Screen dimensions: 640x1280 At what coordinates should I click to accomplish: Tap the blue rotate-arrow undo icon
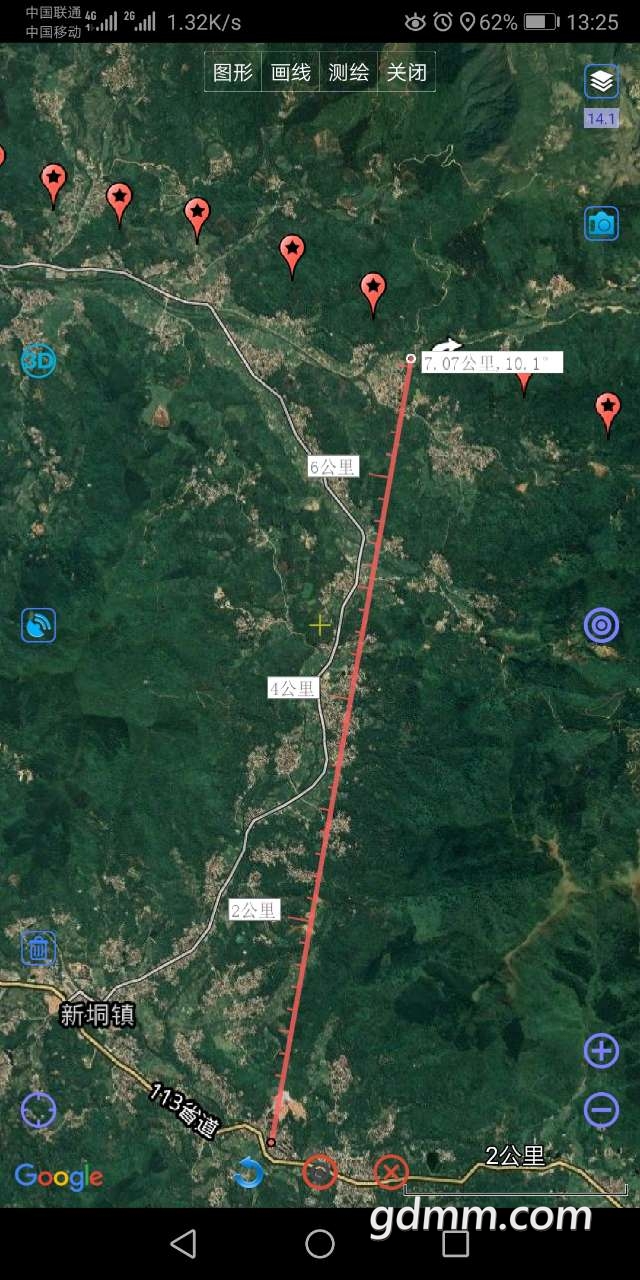248,1172
